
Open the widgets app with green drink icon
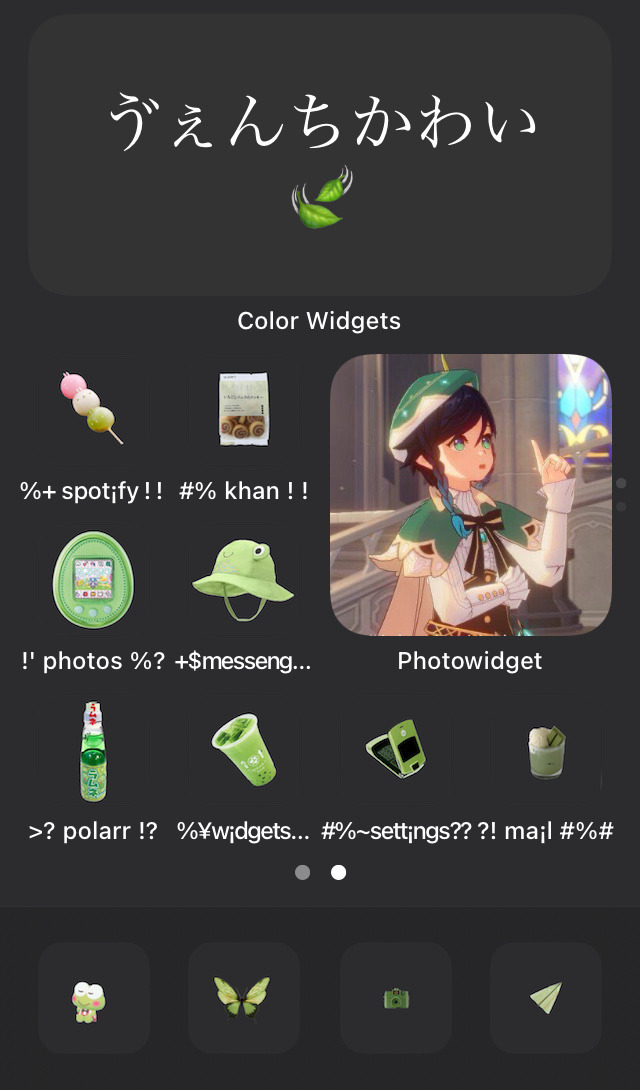click(x=243, y=752)
